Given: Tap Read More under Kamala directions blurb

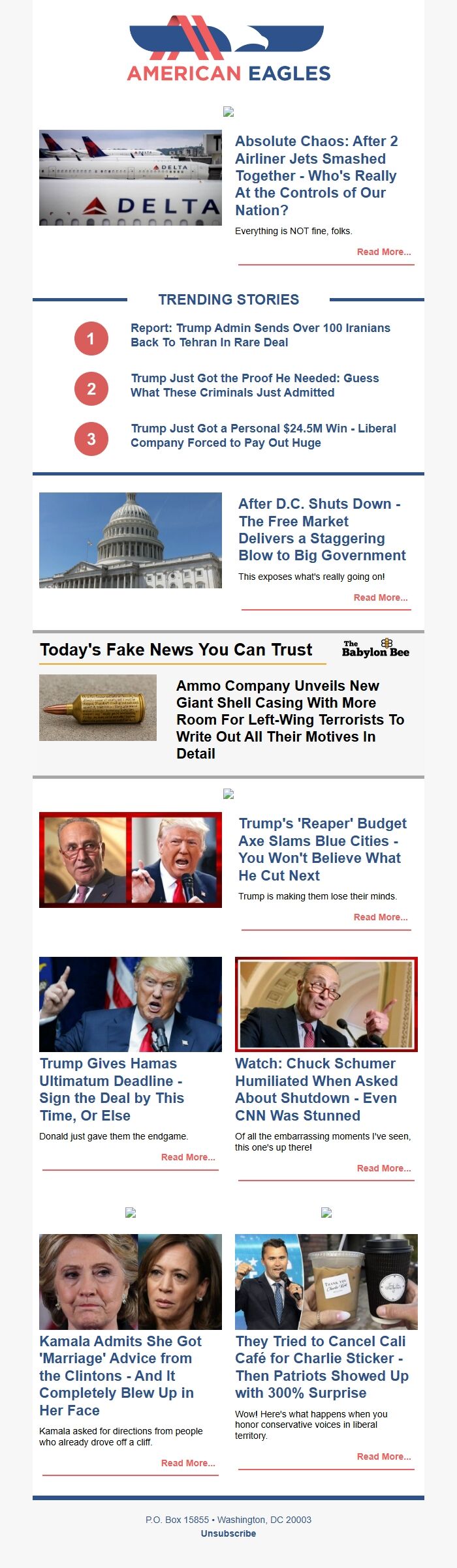Looking at the screenshot, I should (x=187, y=1463).
